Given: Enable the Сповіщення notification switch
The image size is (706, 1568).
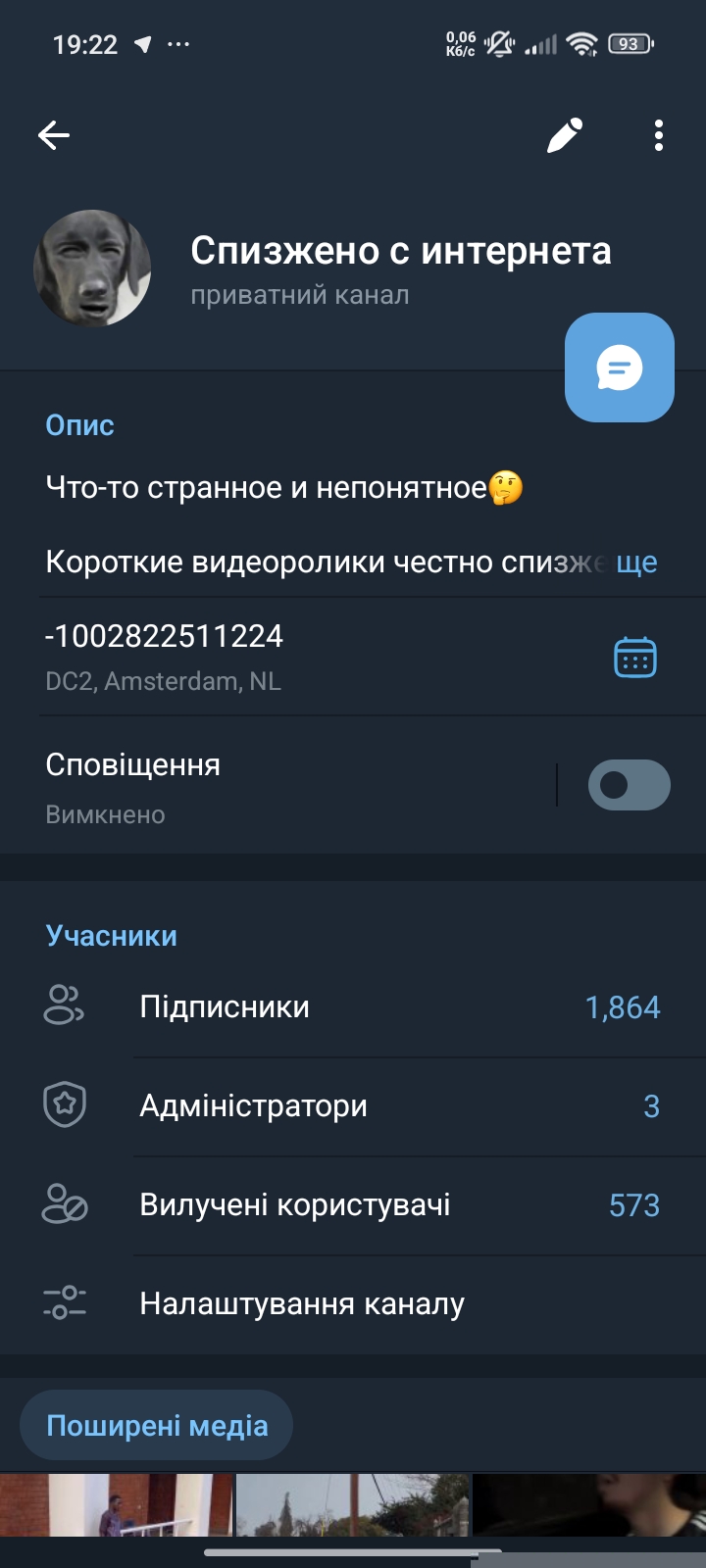Looking at the screenshot, I should click(629, 784).
